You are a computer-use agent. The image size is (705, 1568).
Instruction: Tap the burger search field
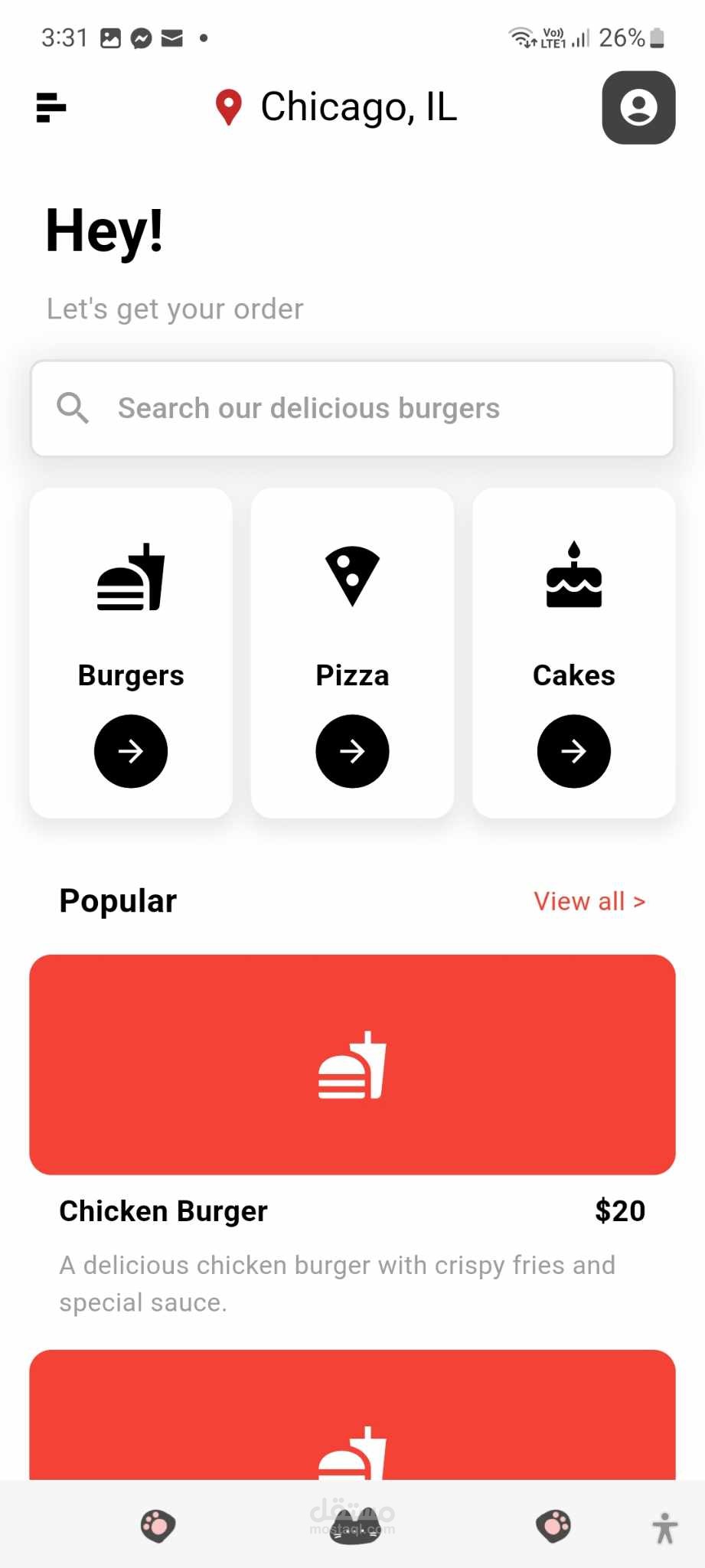coord(352,409)
